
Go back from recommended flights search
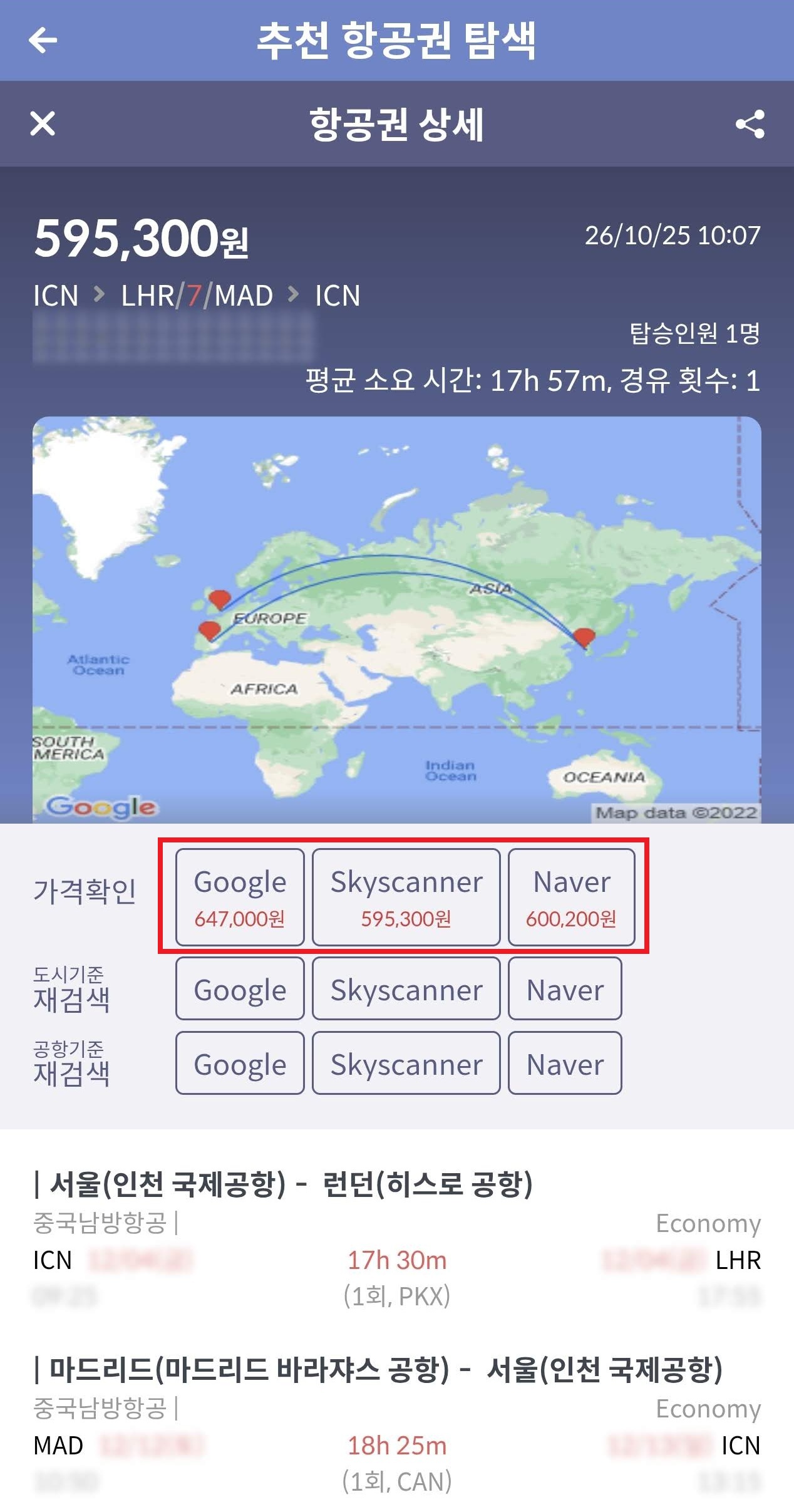(x=43, y=40)
